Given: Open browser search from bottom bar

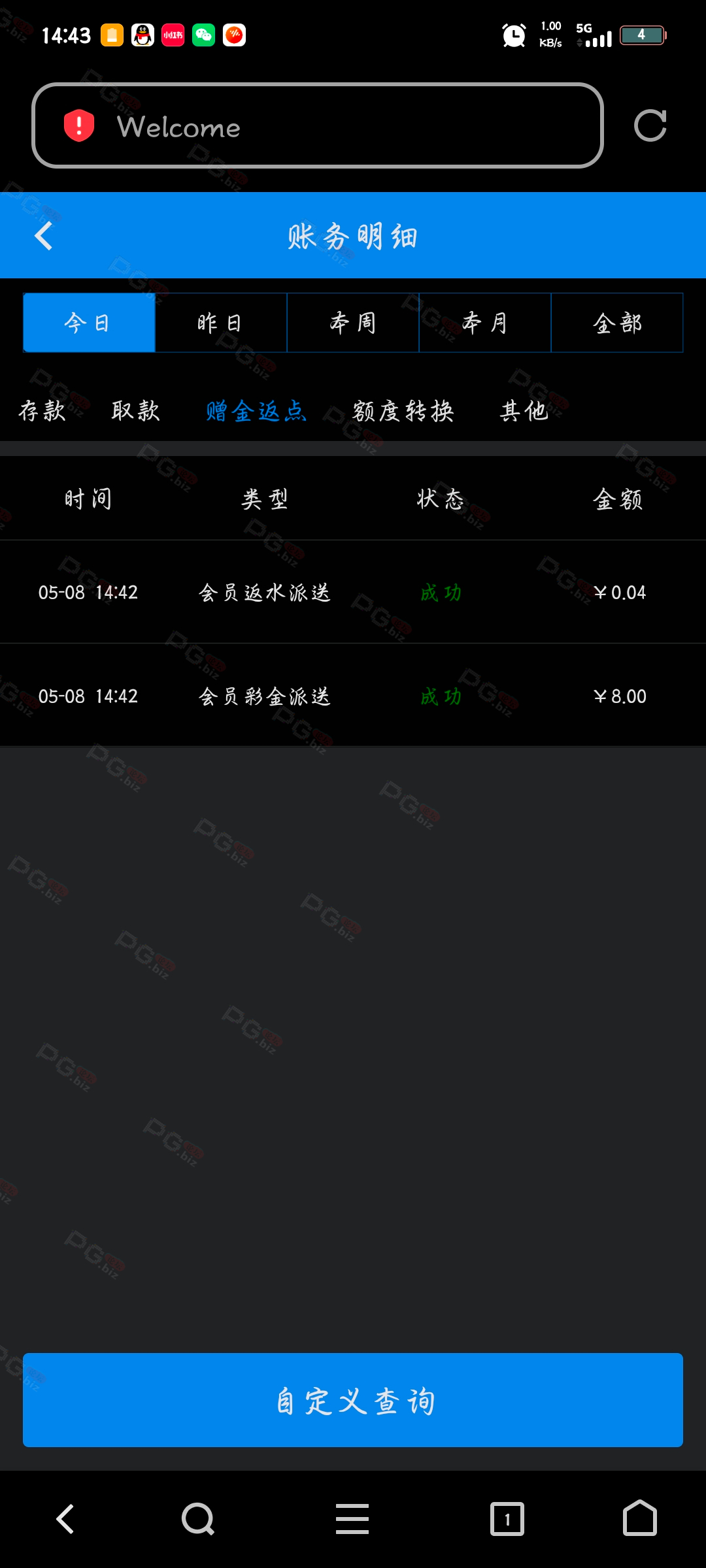Looking at the screenshot, I should coord(198,1519).
